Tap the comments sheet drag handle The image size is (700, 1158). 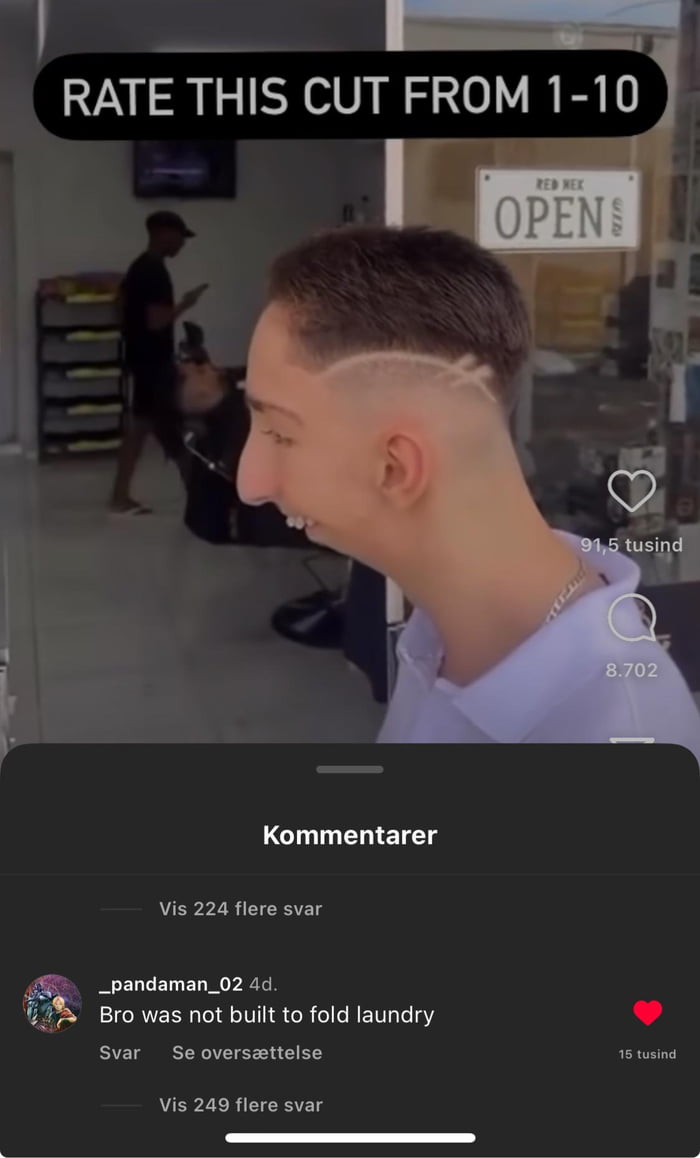point(350,769)
